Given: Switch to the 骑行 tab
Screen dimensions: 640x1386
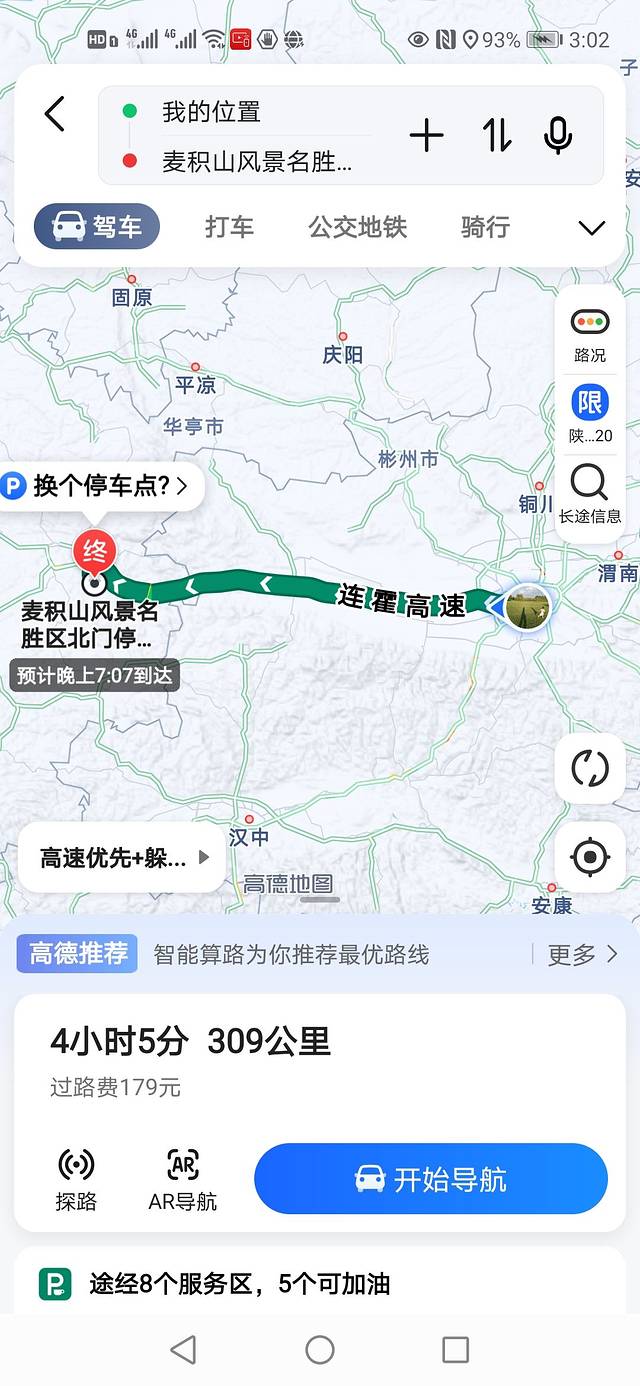Looking at the screenshot, I should [485, 227].
